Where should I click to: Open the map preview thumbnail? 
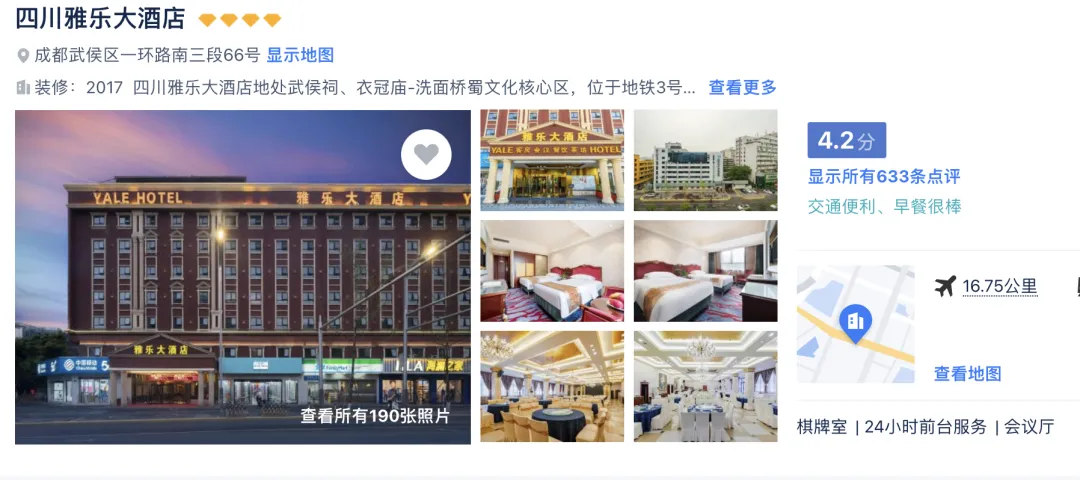click(x=855, y=324)
